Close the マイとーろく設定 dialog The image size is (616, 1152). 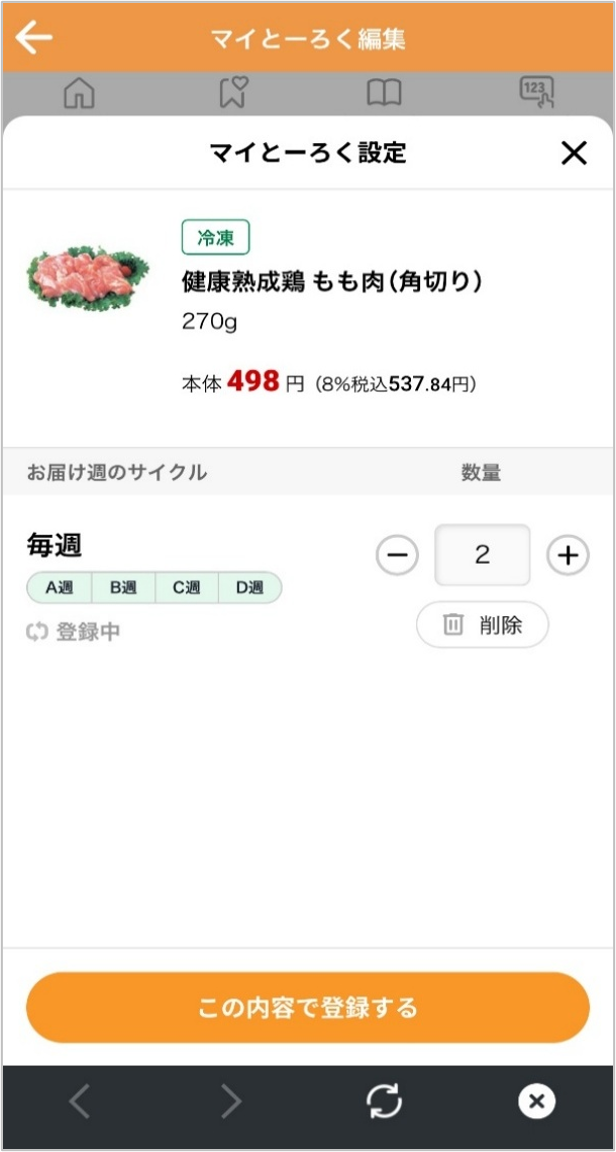point(574,153)
